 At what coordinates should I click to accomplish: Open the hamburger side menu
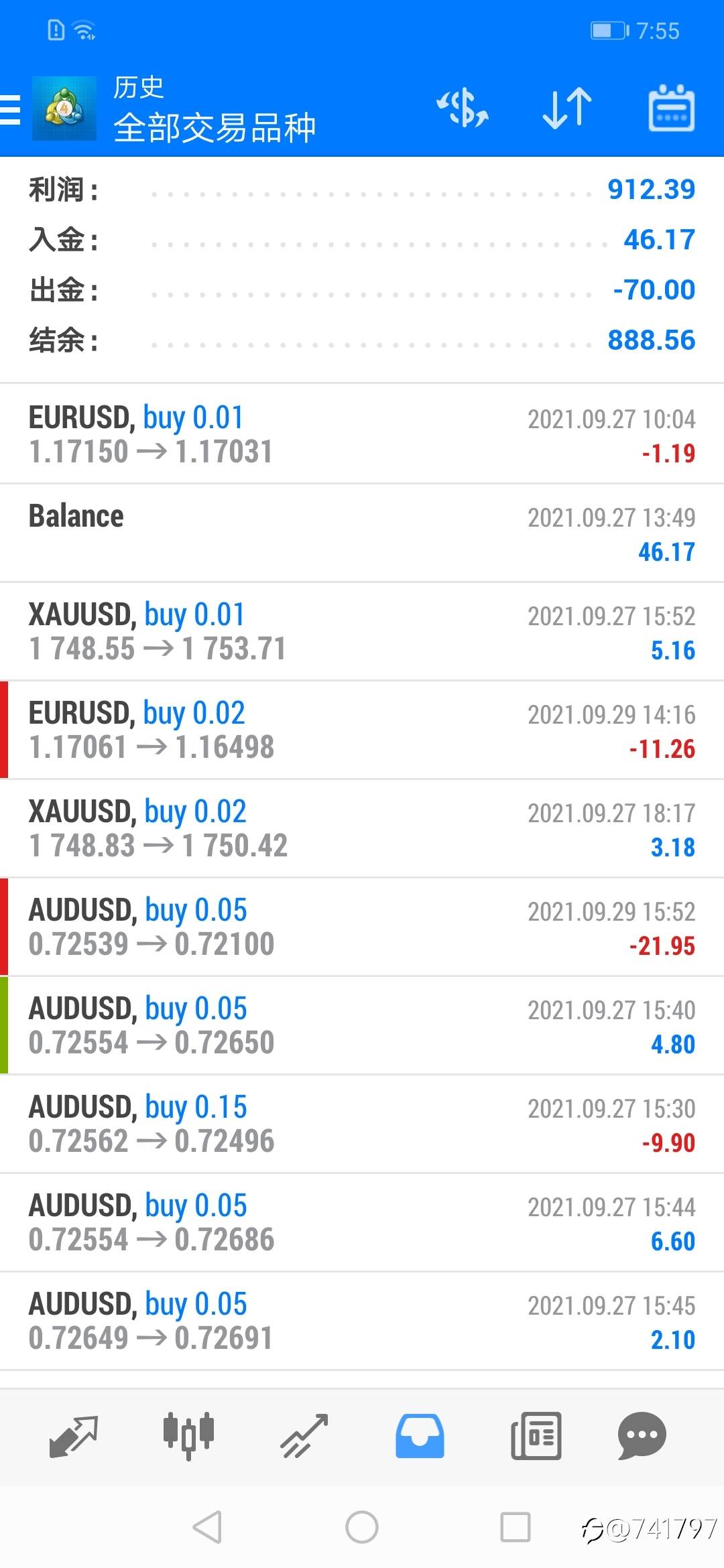[11, 109]
